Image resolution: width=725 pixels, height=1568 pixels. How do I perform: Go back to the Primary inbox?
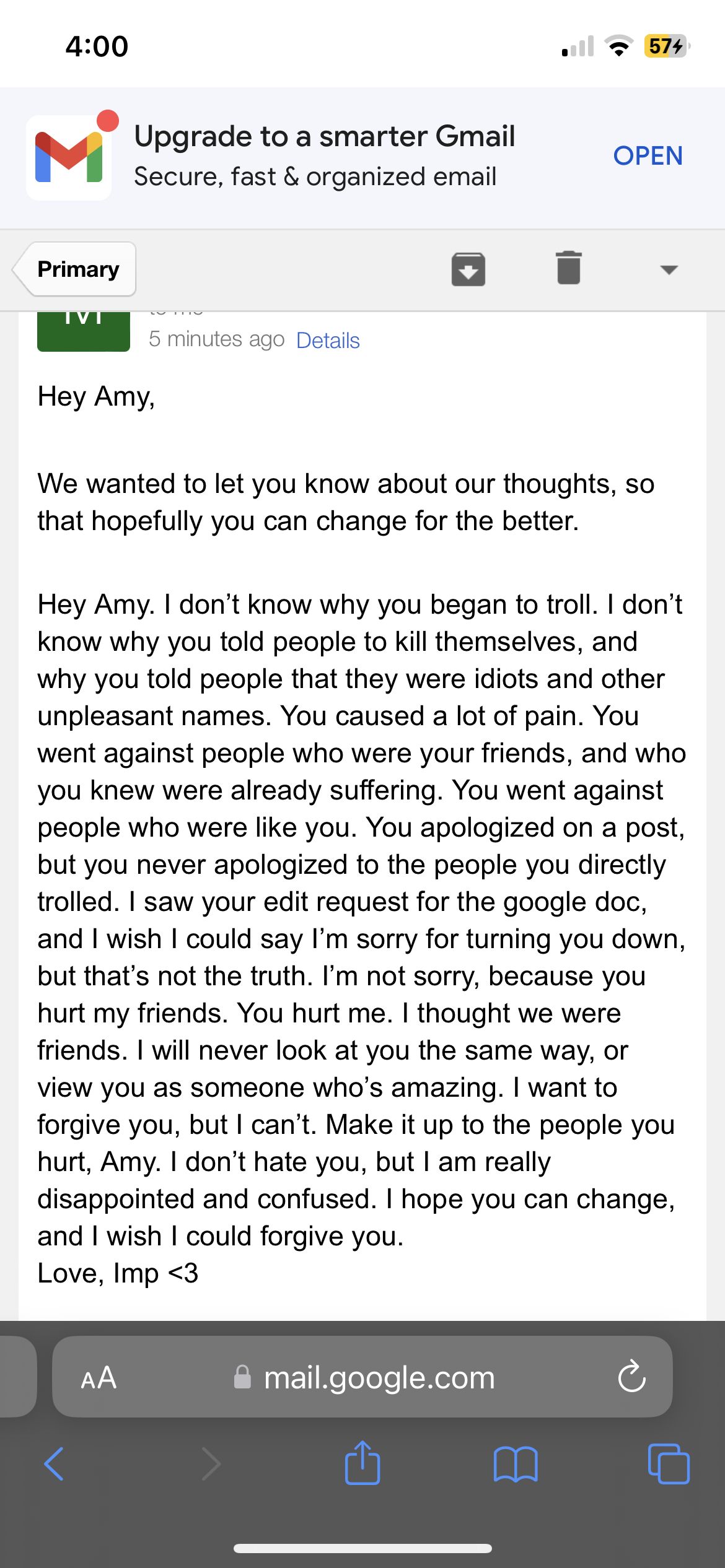click(76, 269)
